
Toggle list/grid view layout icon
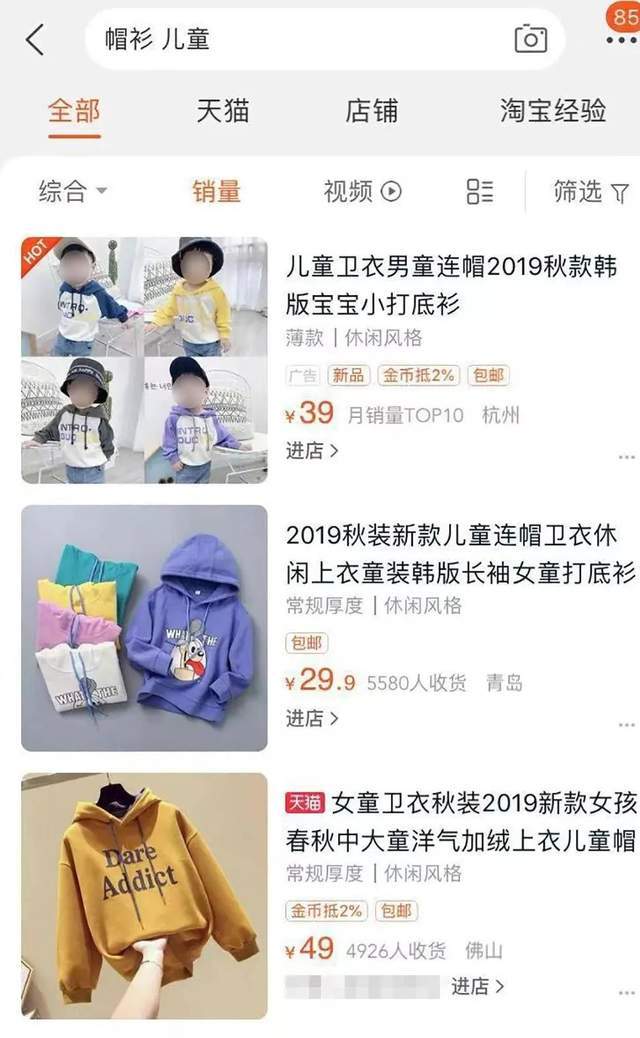click(x=479, y=191)
